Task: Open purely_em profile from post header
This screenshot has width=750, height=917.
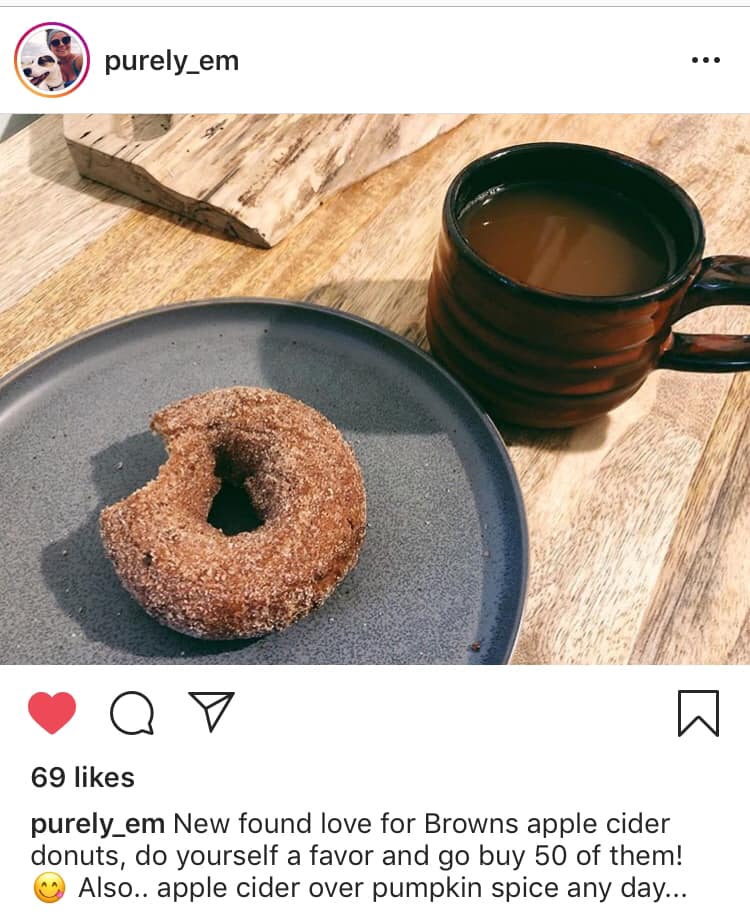Action: click(x=171, y=61)
